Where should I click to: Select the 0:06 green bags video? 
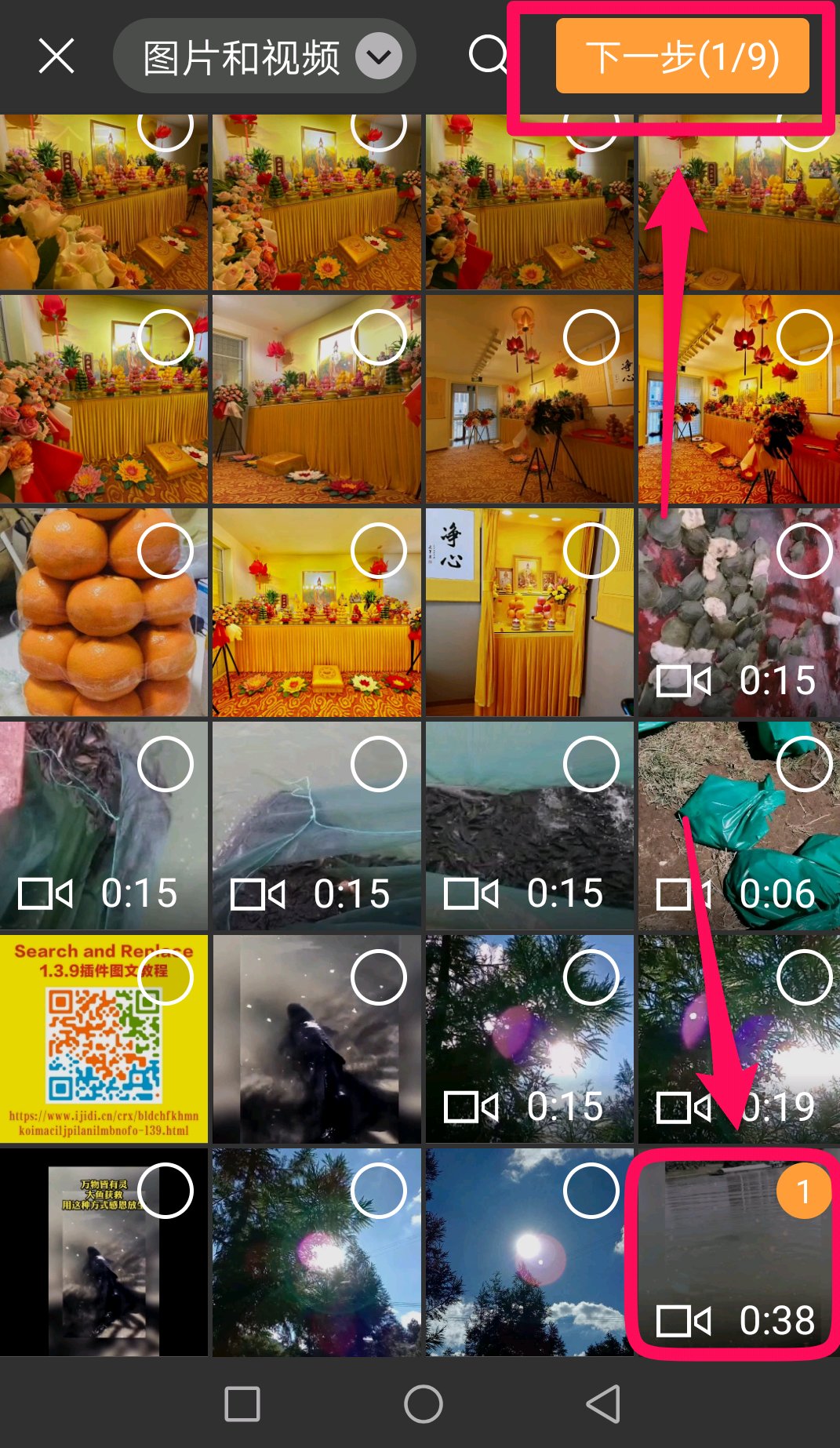[804, 764]
